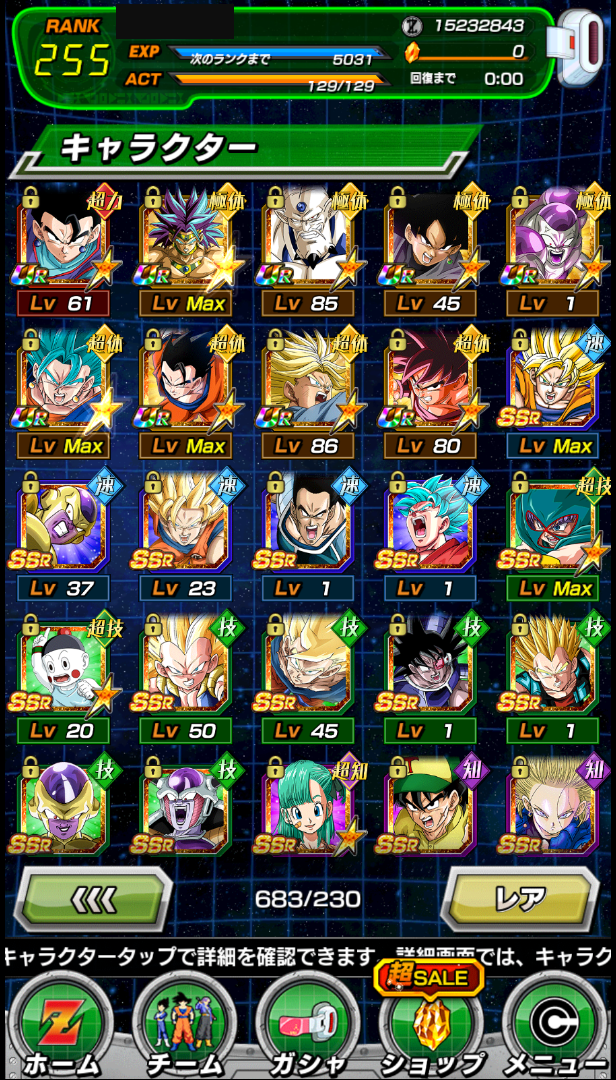Open the メニュー menu tab
Viewport: 616px width, 1080px height.
pyautogui.click(x=555, y=1024)
